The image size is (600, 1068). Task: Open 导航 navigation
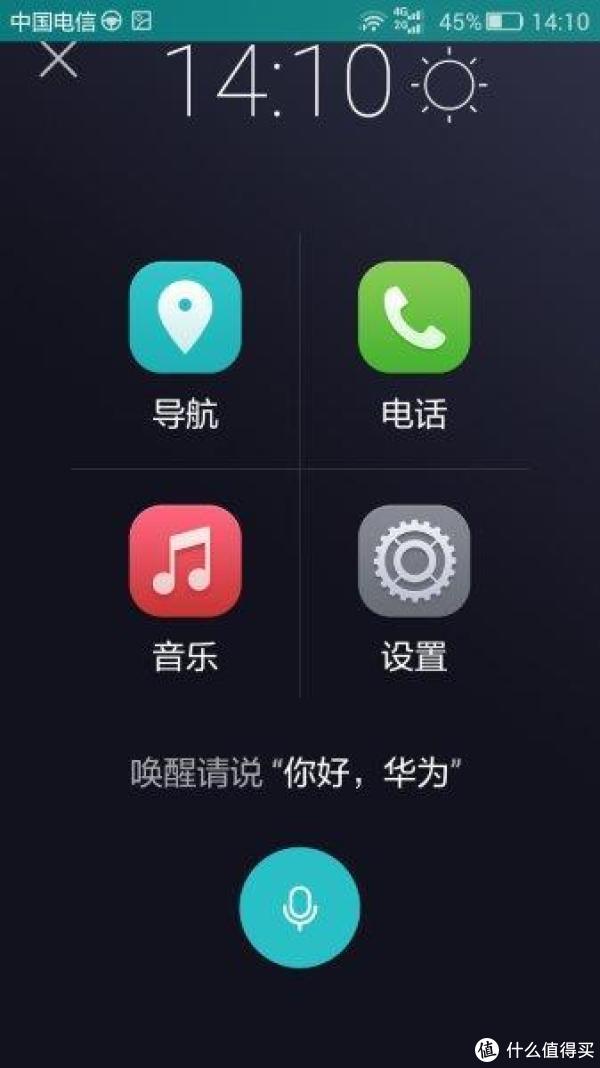coord(185,317)
